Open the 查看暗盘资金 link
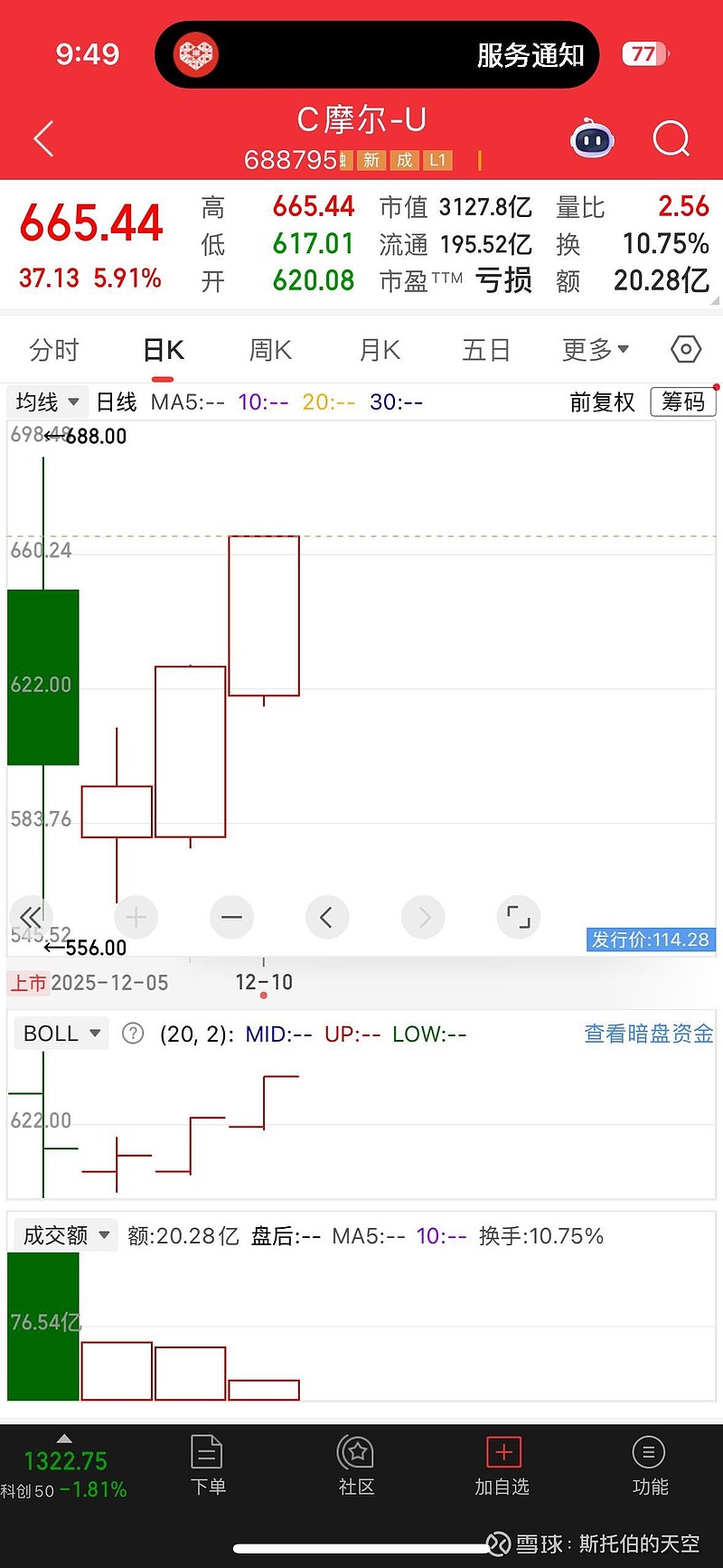 647,1033
